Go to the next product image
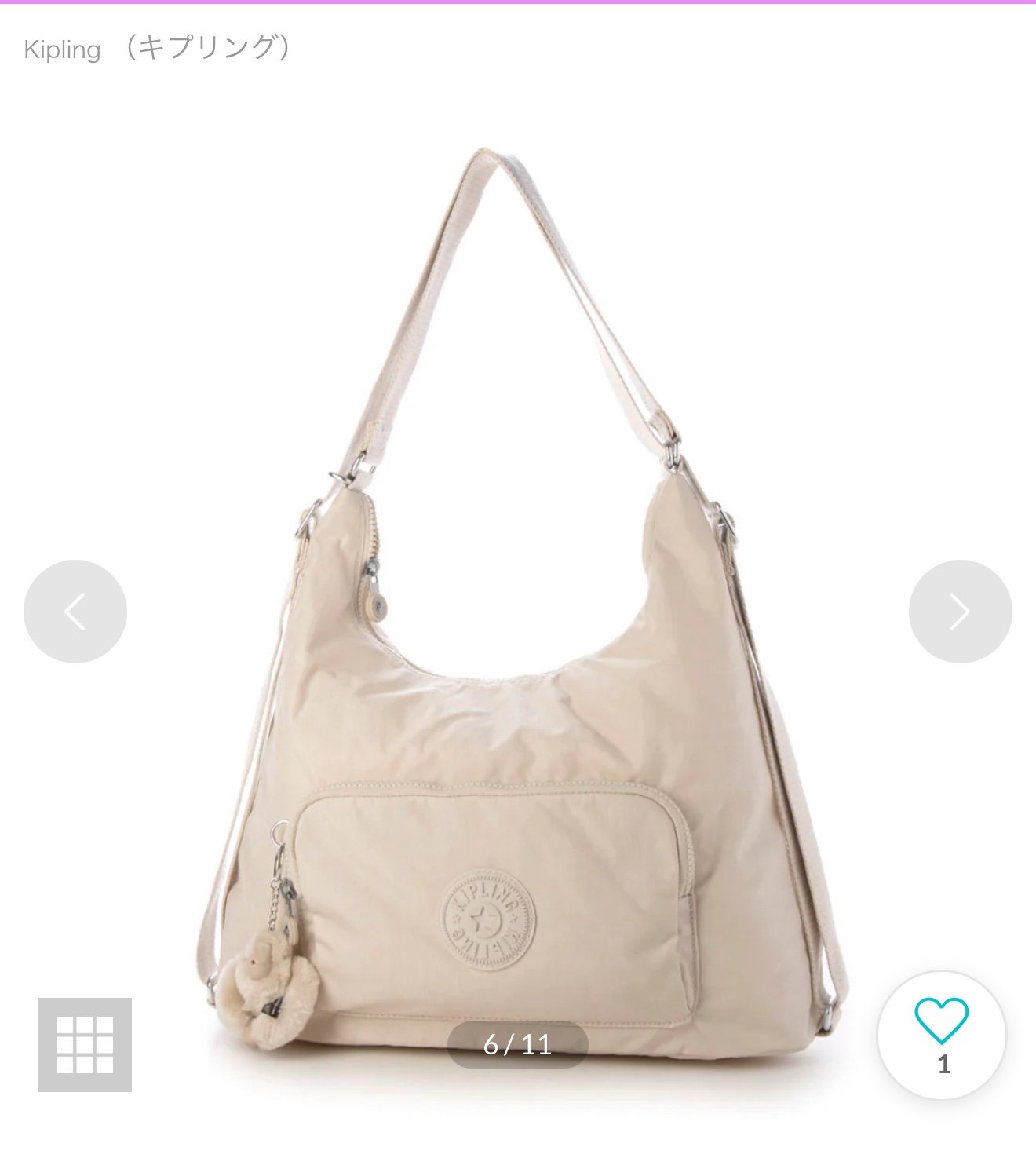The height and width of the screenshot is (1158, 1036). (960, 611)
